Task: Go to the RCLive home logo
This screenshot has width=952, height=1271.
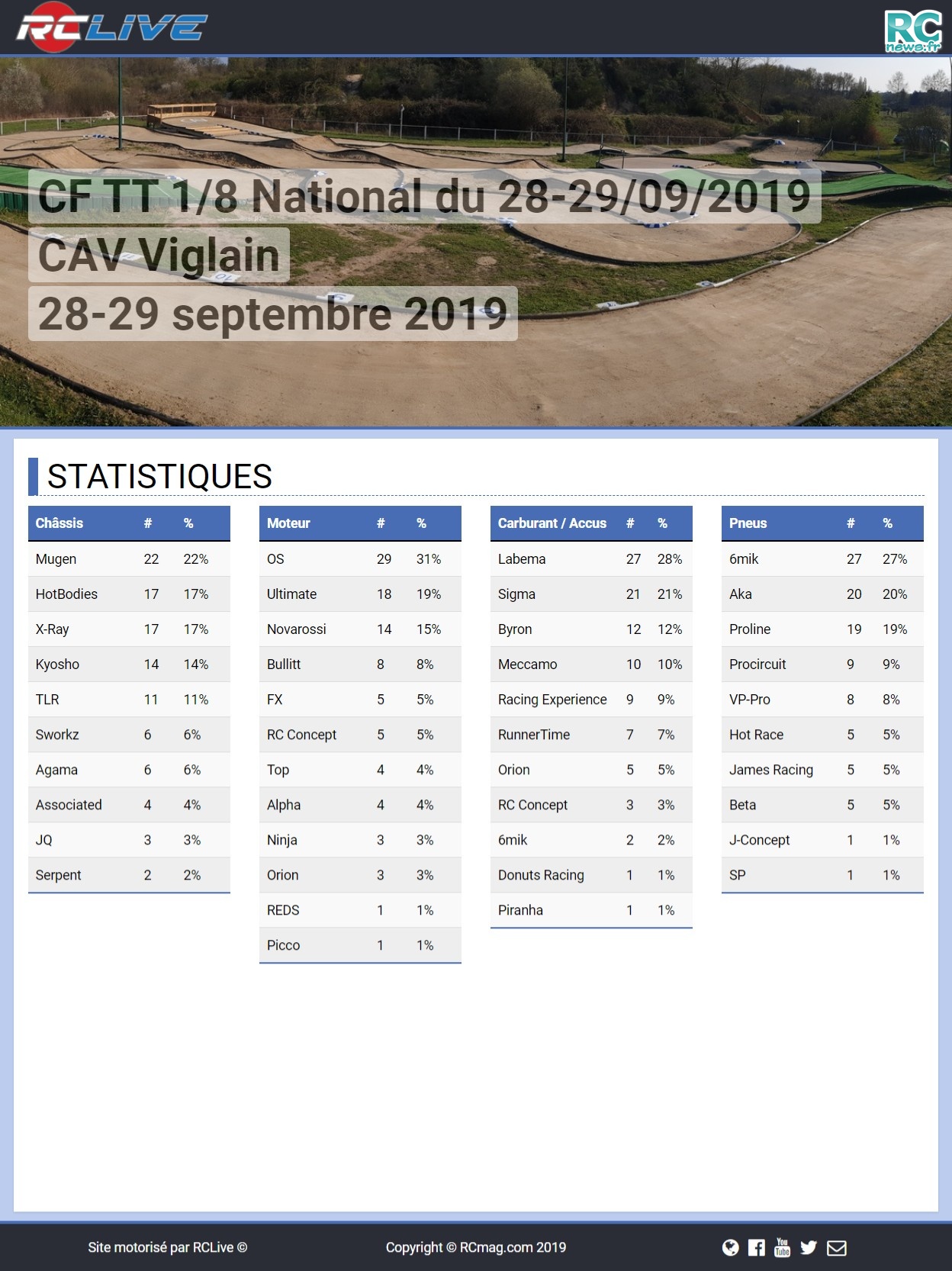Action: (x=111, y=28)
